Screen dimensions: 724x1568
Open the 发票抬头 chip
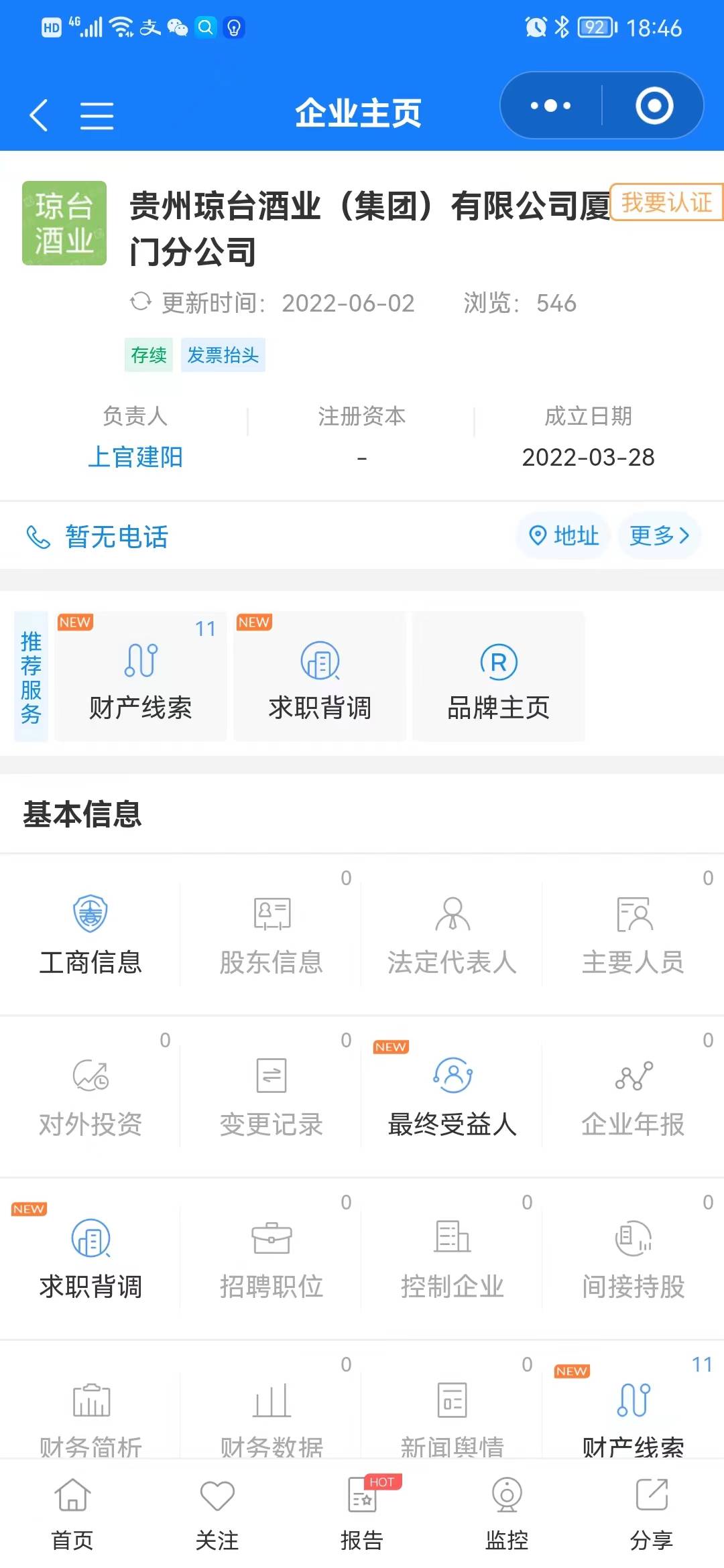pyautogui.click(x=223, y=354)
